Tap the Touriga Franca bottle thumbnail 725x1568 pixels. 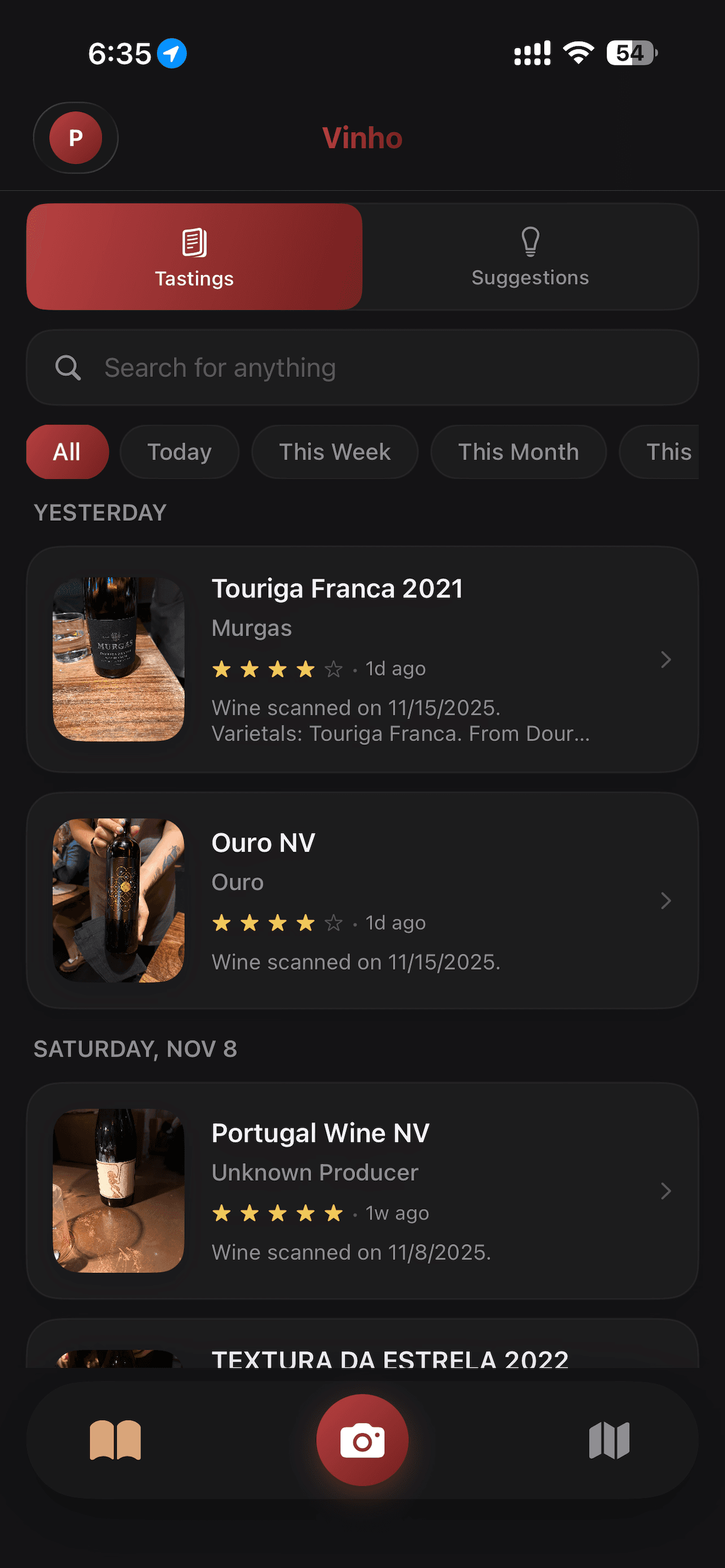118,658
